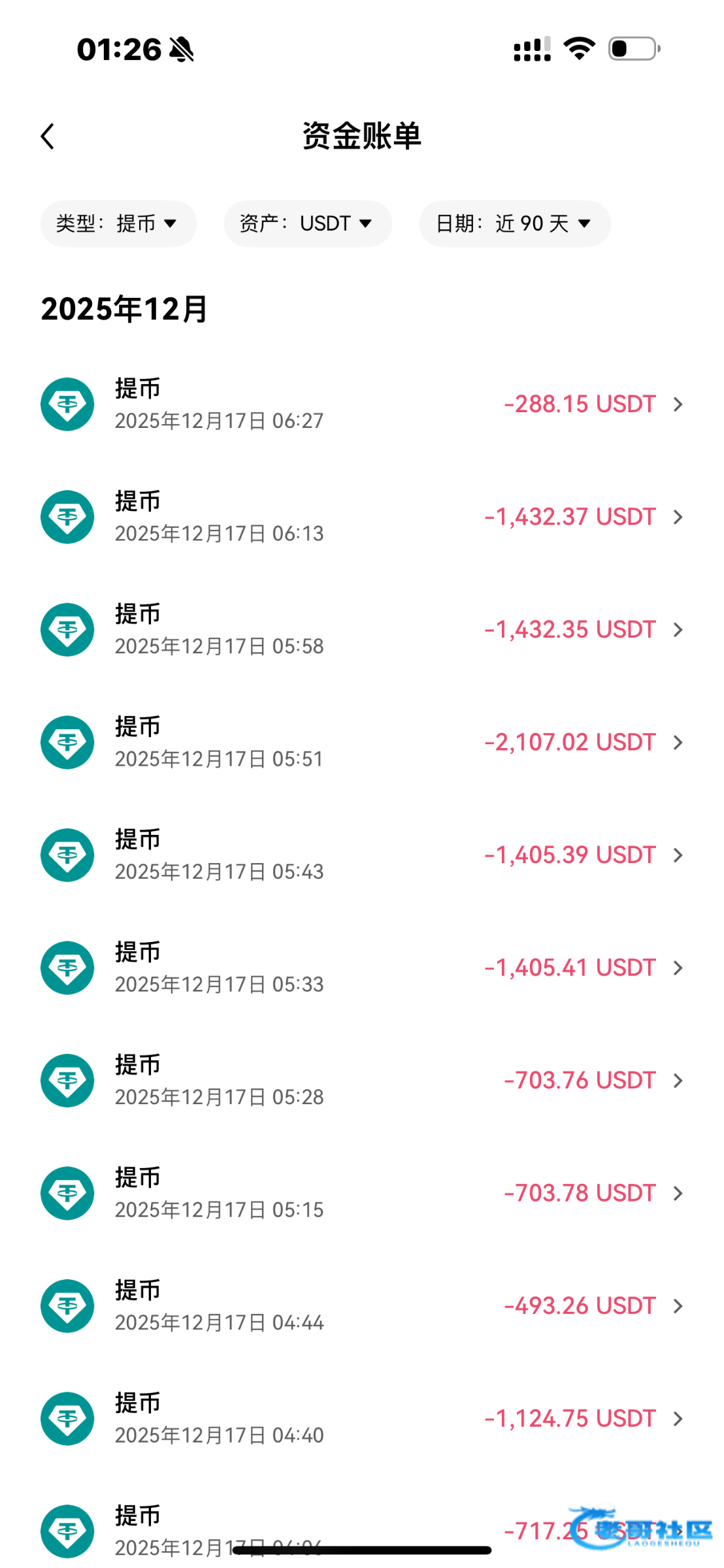Go back from the 资金账单 page
The width and height of the screenshot is (724, 1568).
pyautogui.click(x=47, y=137)
